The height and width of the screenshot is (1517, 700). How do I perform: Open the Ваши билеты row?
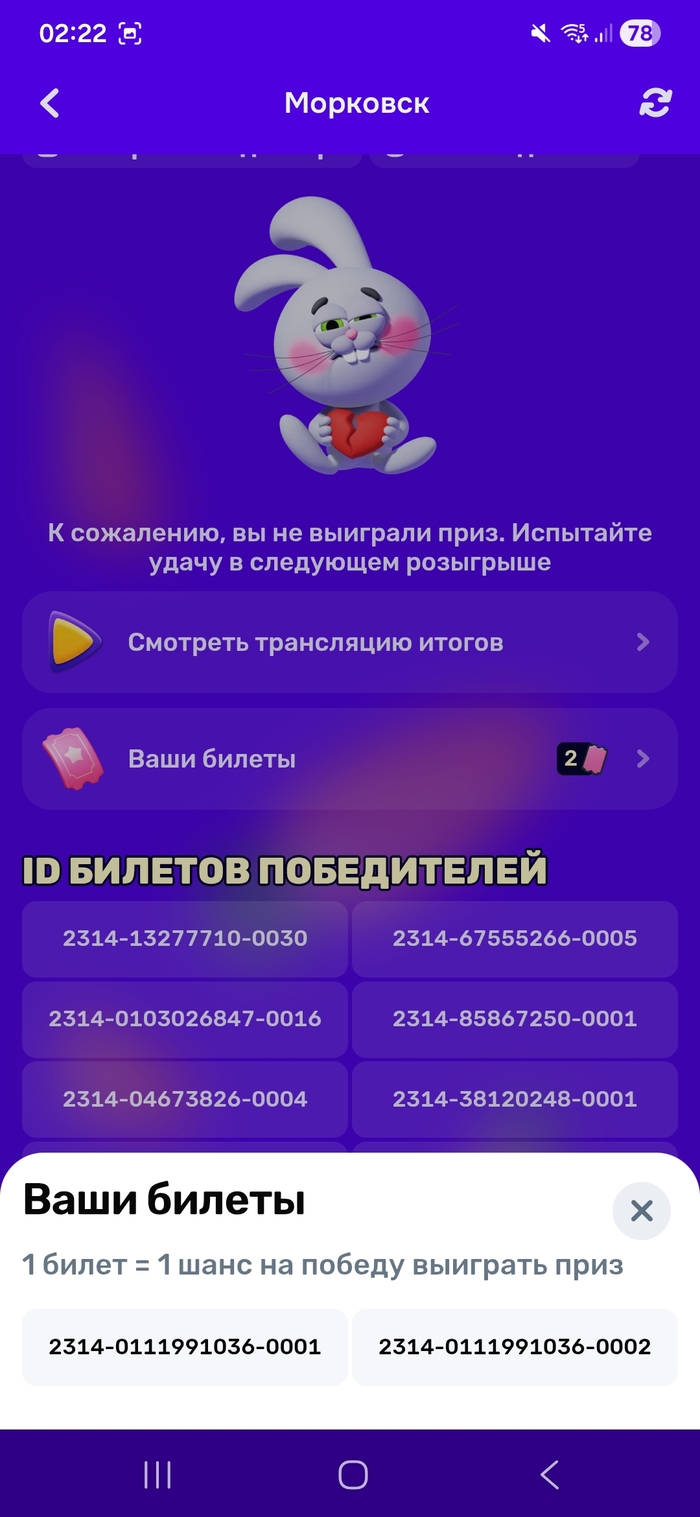click(x=350, y=759)
